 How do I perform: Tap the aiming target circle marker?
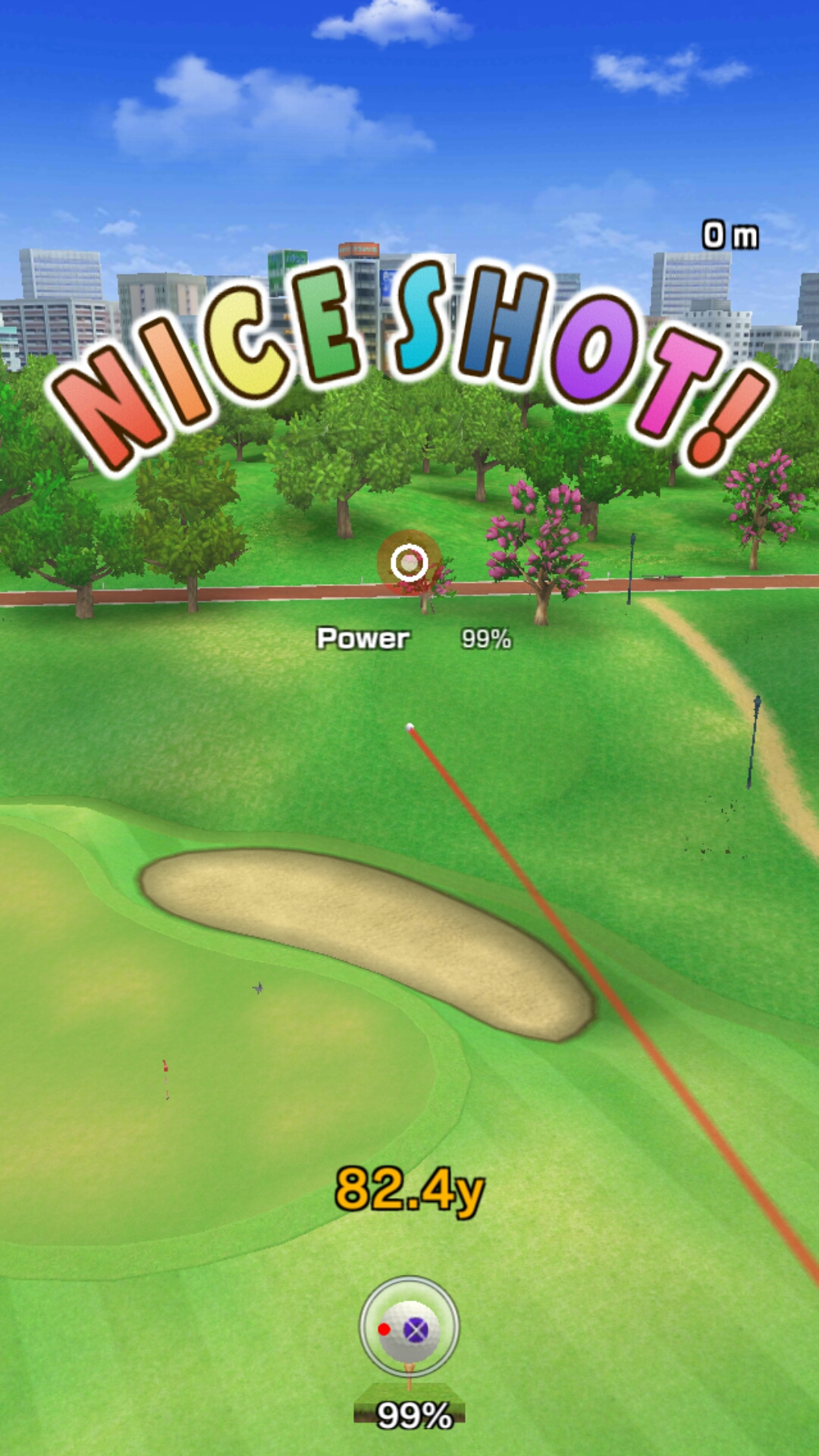tap(409, 563)
